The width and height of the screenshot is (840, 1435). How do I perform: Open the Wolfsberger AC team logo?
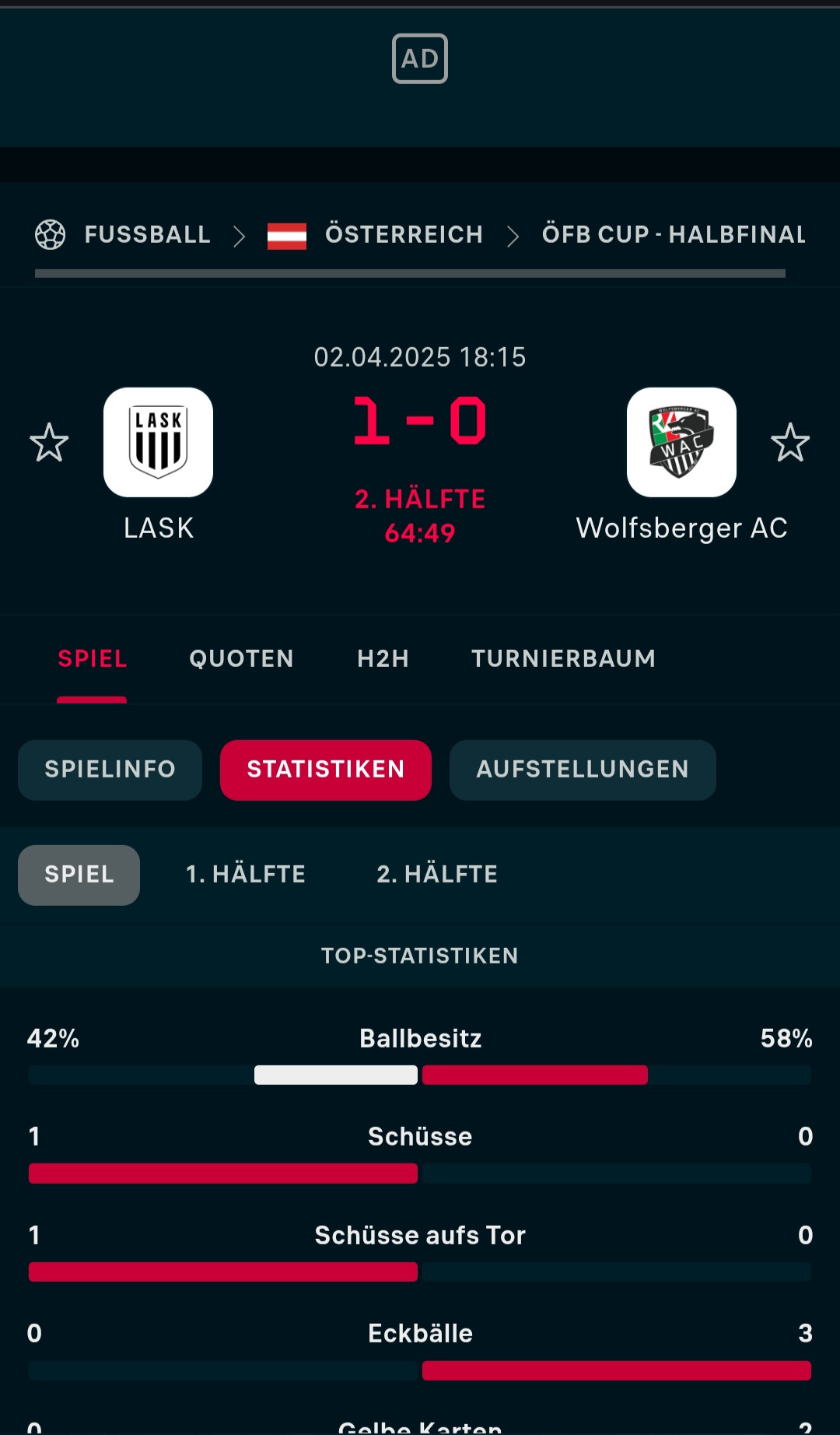click(x=681, y=442)
